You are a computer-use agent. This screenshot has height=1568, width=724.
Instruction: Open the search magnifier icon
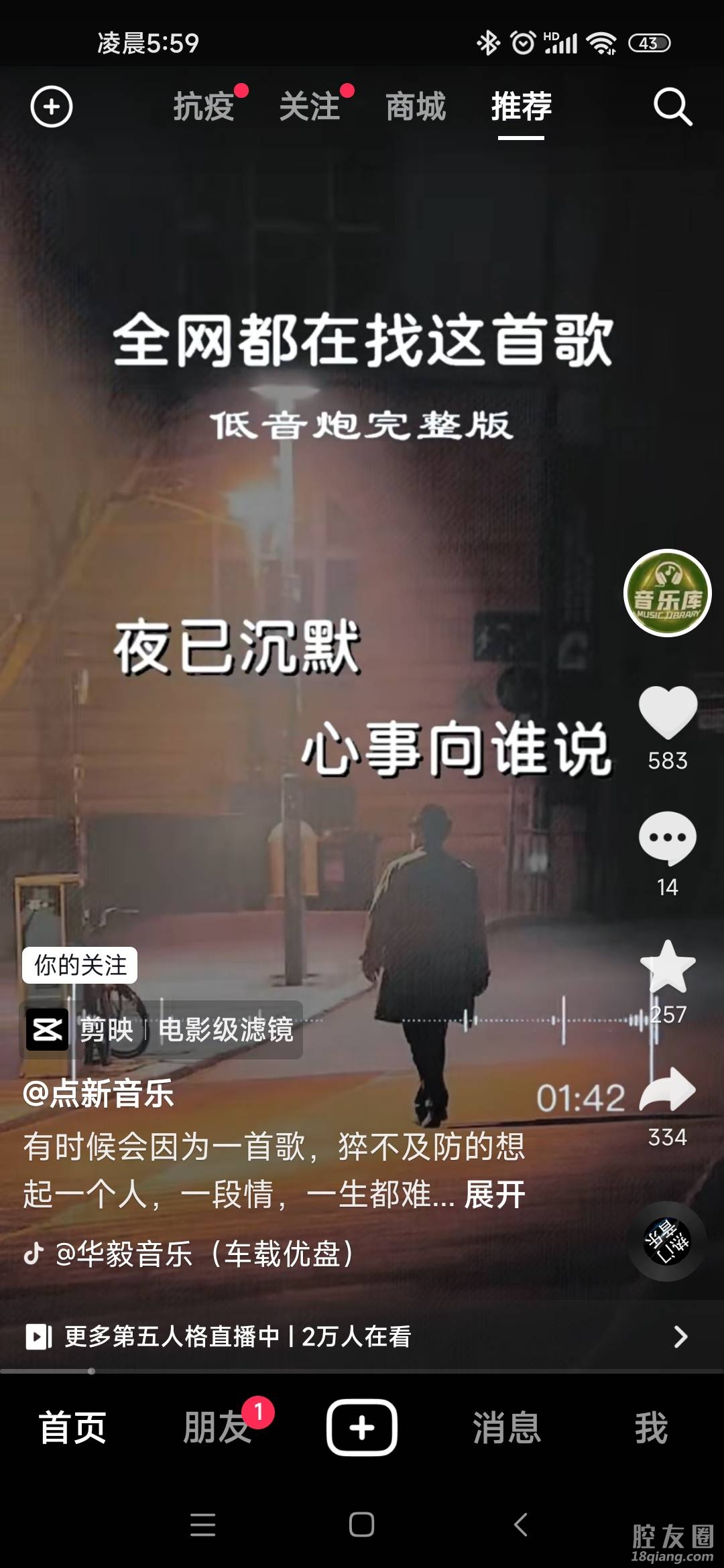click(672, 107)
